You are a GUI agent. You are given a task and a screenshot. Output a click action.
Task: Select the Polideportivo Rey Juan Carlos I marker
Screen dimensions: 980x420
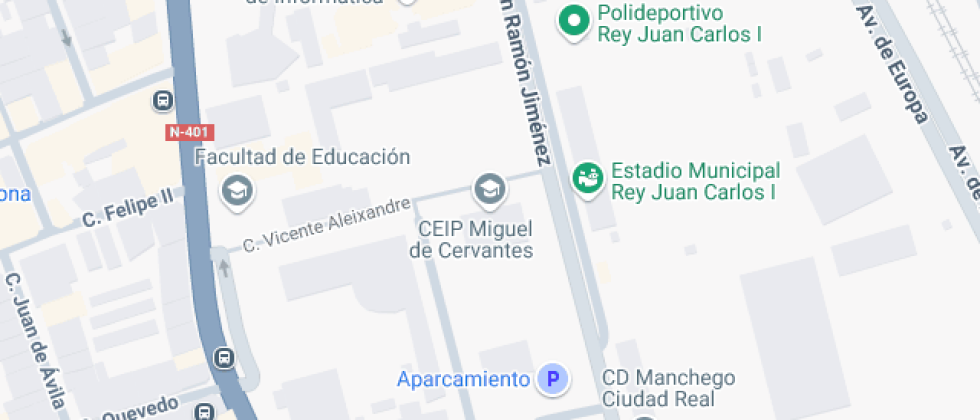coord(574,21)
